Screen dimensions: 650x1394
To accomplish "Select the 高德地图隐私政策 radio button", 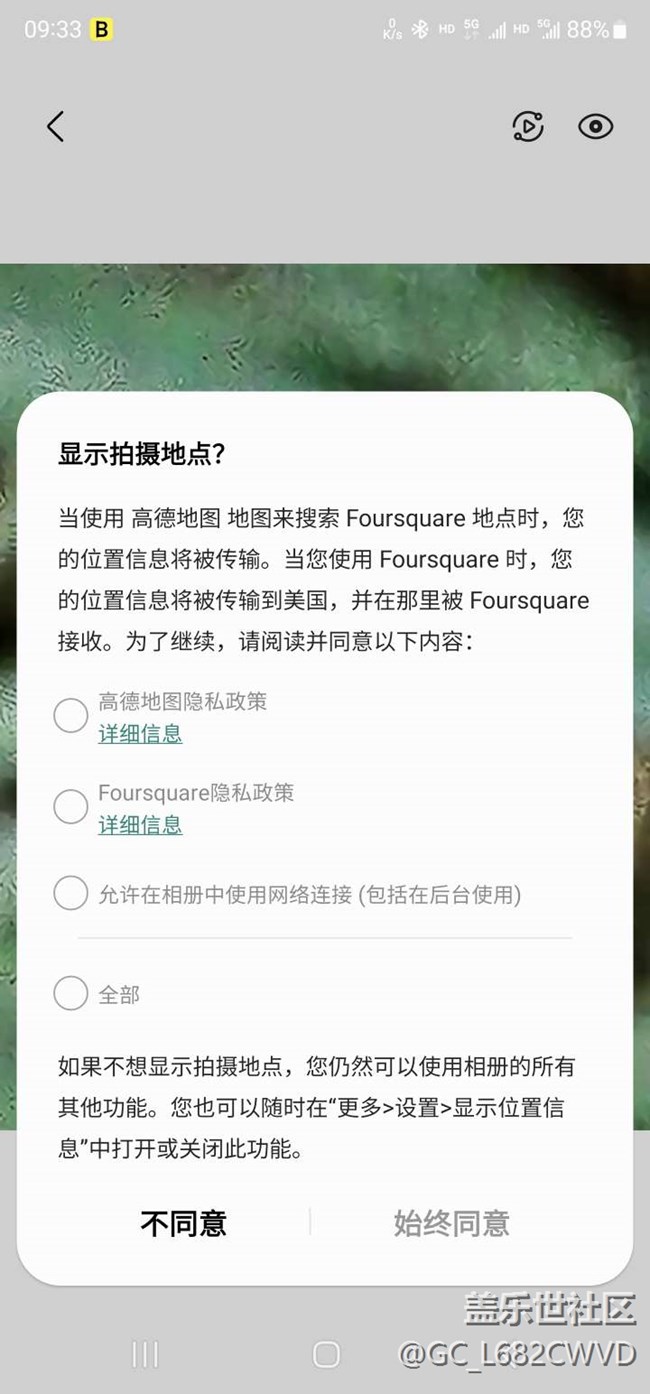I will [x=71, y=715].
